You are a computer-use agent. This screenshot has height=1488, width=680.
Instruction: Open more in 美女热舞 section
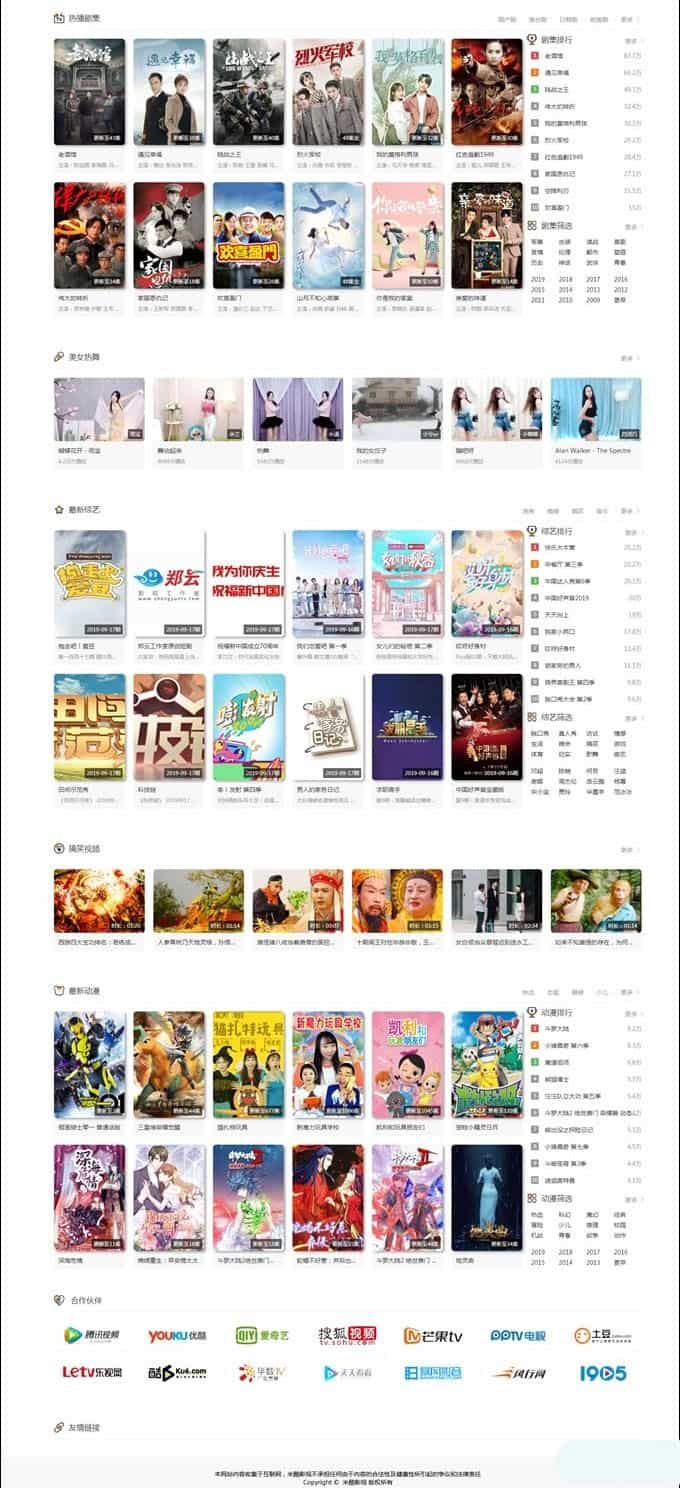click(628, 357)
